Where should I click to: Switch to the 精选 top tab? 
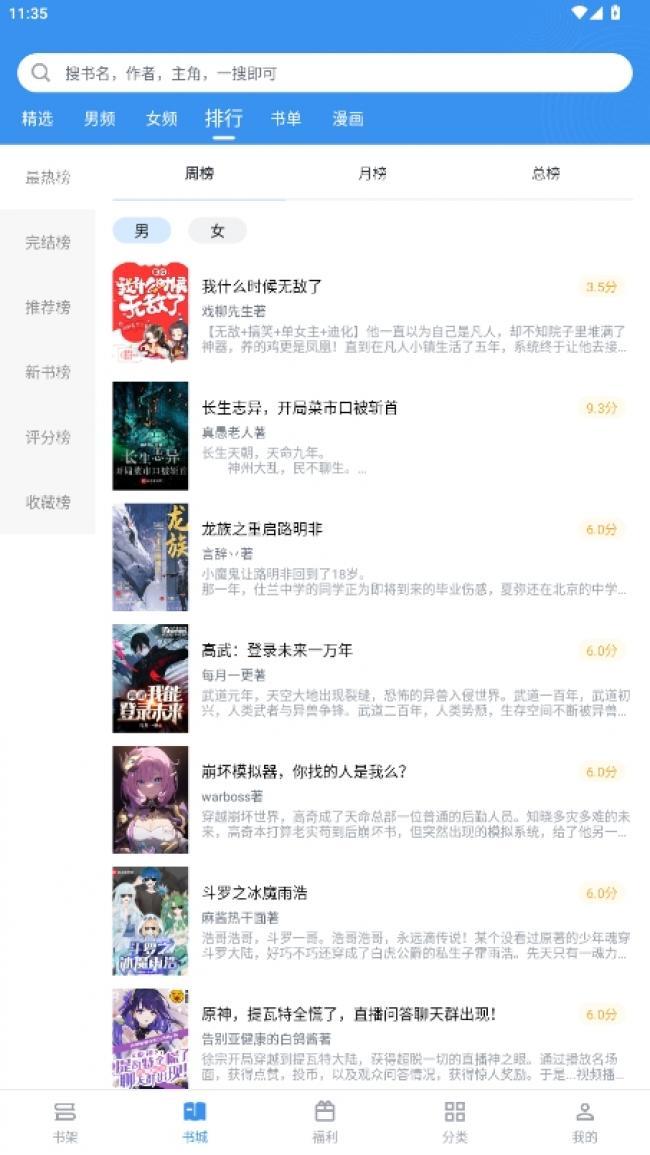pyautogui.click(x=38, y=119)
